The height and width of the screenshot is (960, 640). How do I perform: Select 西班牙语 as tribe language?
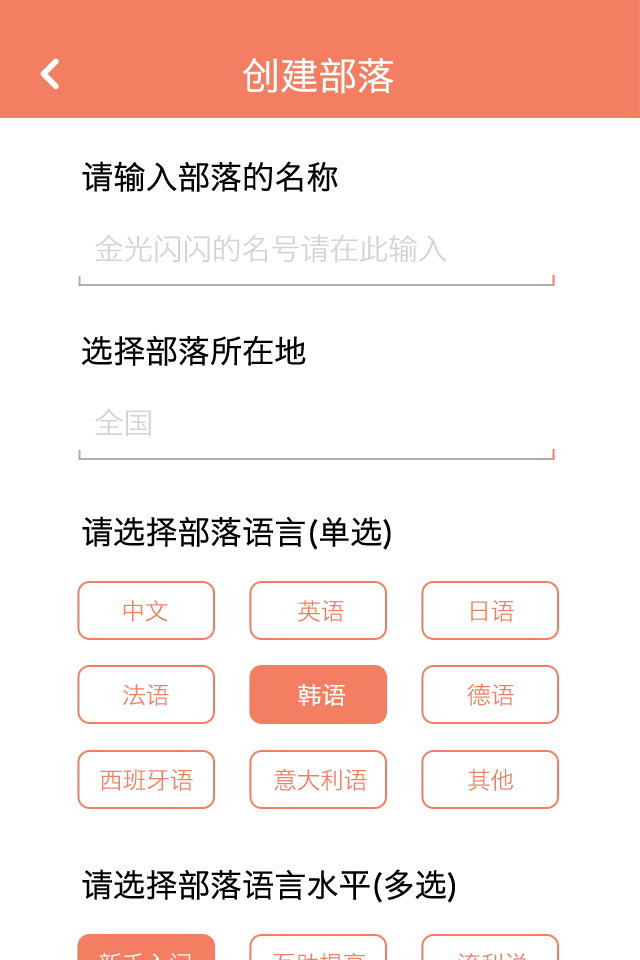[146, 780]
